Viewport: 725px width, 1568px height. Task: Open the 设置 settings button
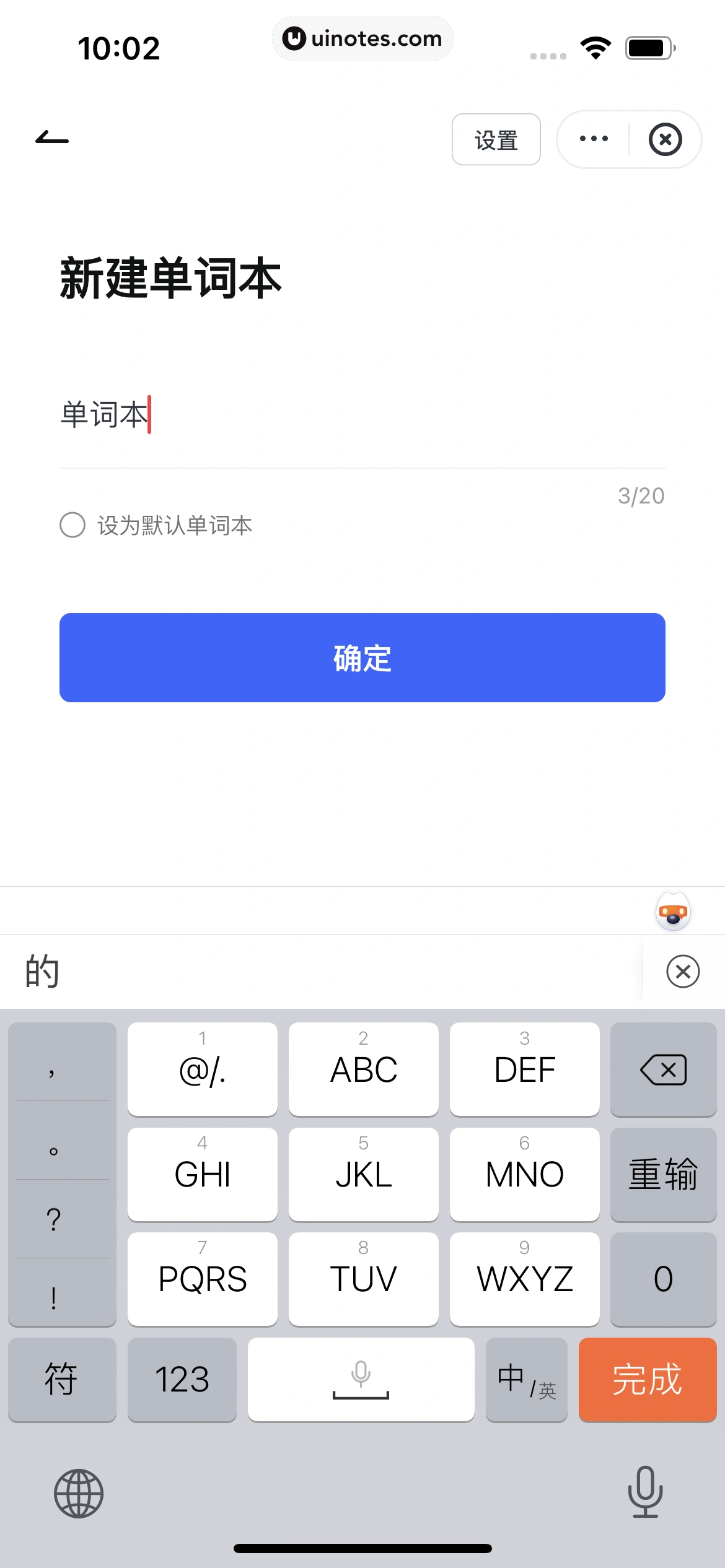[496, 139]
